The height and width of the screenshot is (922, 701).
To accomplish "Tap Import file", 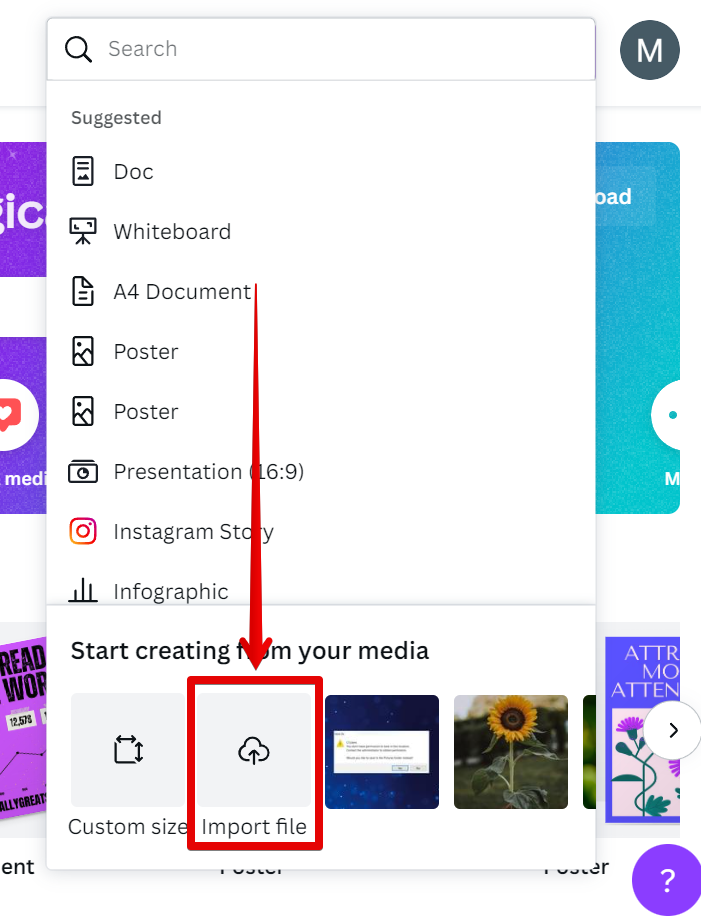I will (254, 751).
